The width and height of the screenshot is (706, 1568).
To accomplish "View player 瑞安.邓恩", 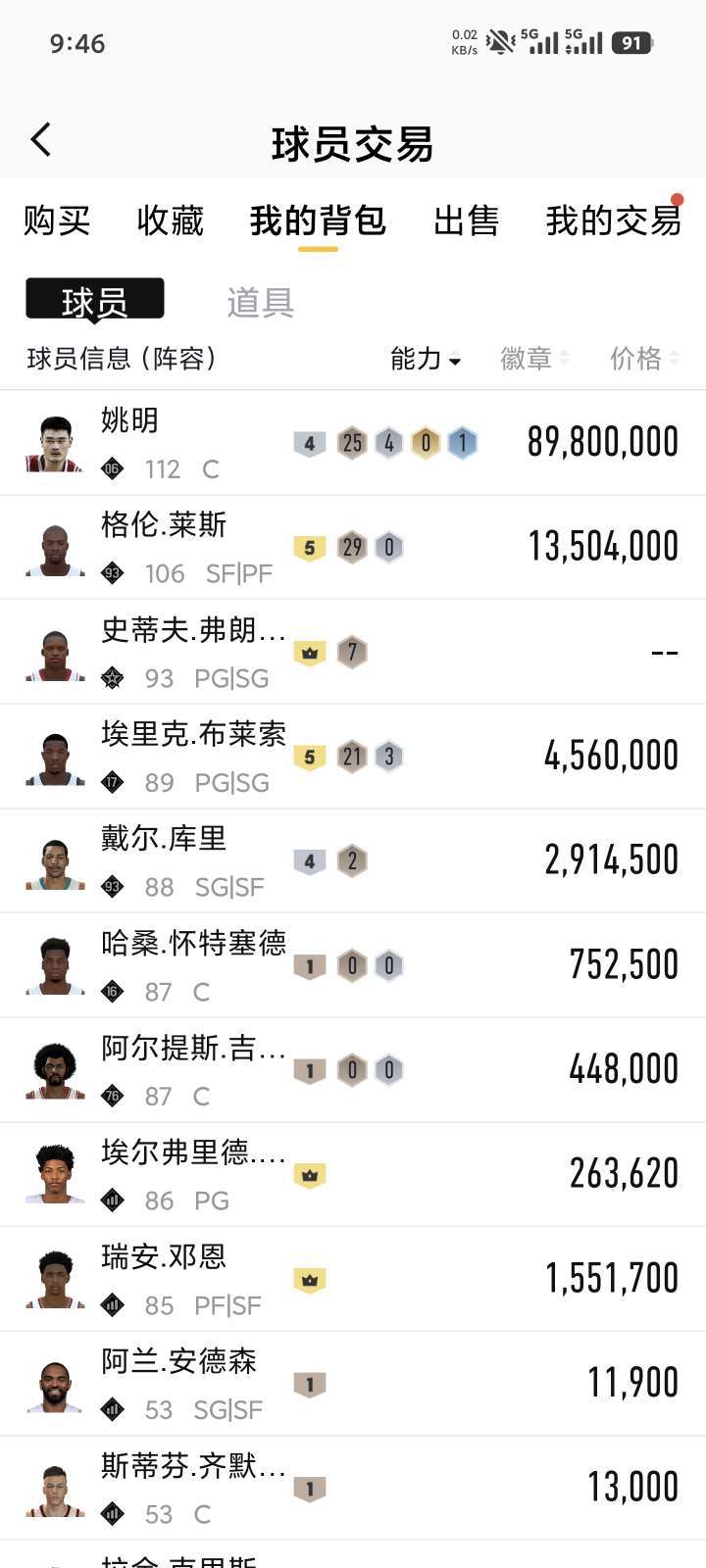I will [x=353, y=1279].
